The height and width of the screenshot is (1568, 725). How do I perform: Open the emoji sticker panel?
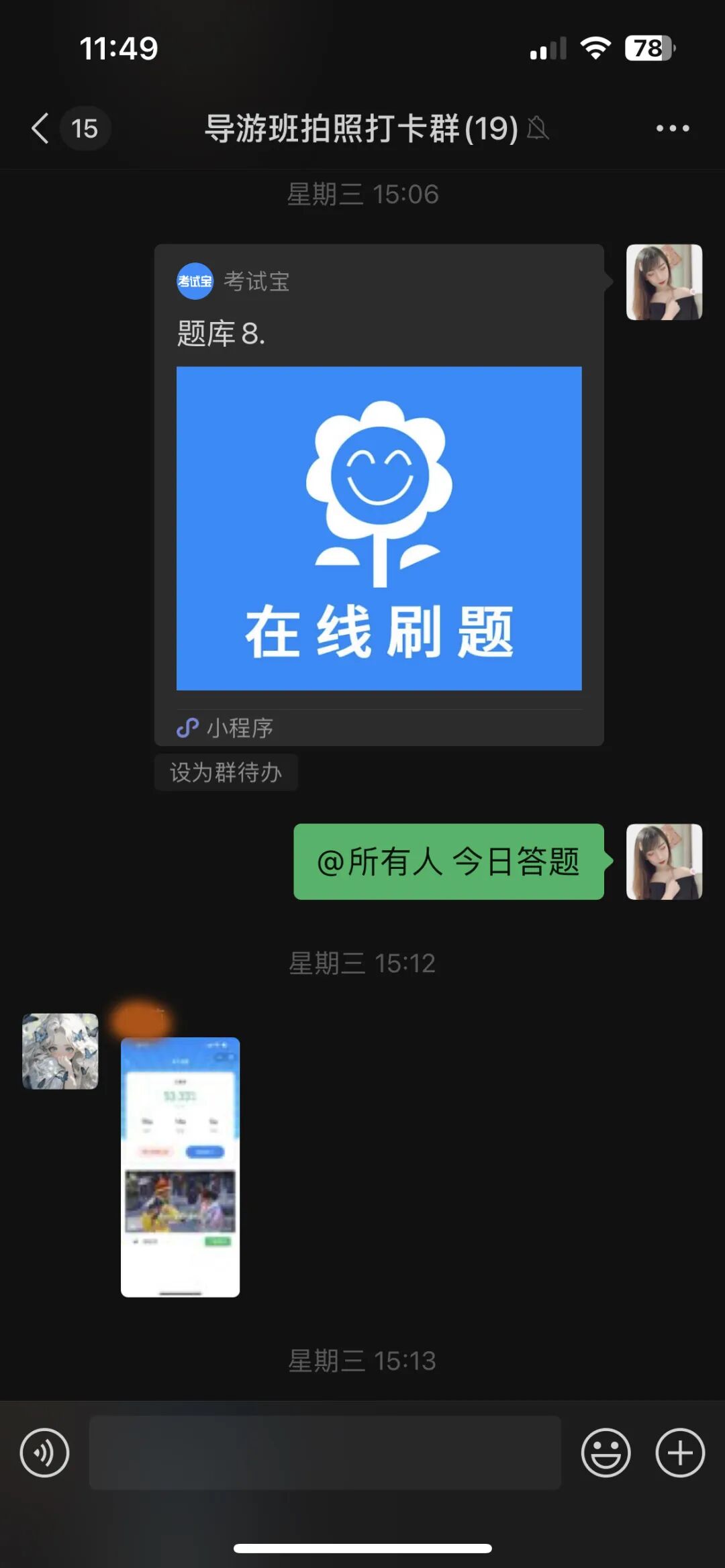[x=606, y=1453]
